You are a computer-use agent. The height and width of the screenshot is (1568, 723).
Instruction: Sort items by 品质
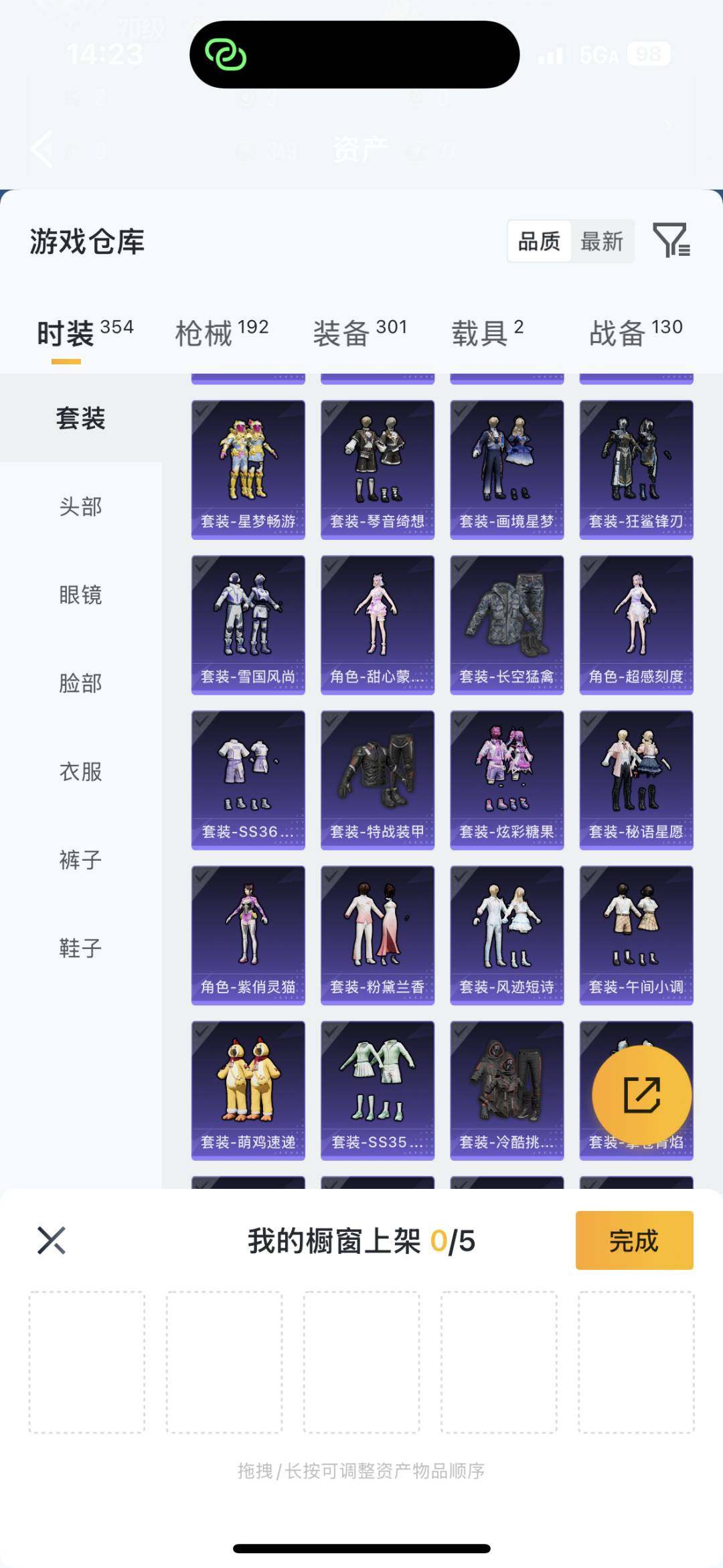pyautogui.click(x=540, y=242)
